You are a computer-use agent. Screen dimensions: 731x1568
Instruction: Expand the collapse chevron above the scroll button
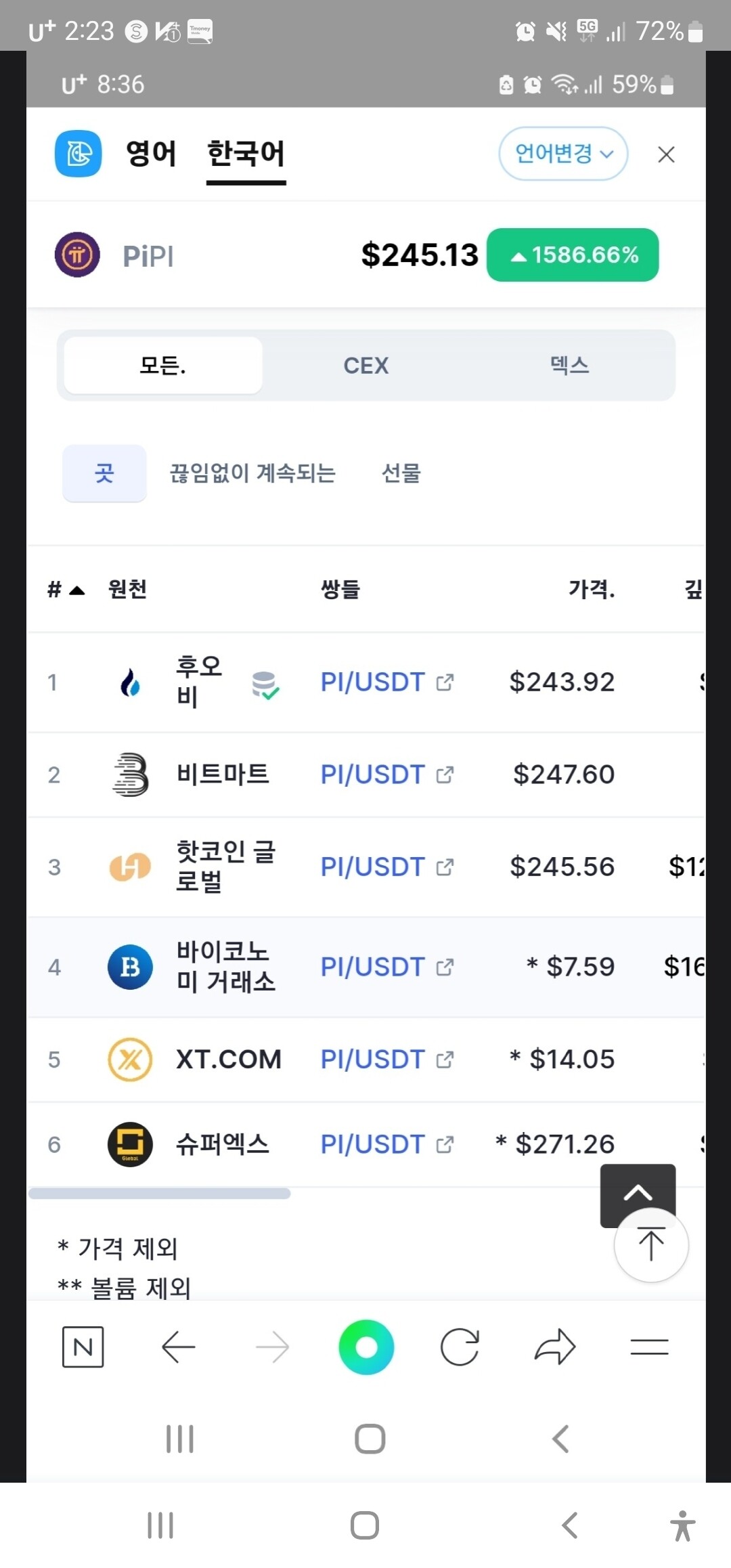point(637,1195)
